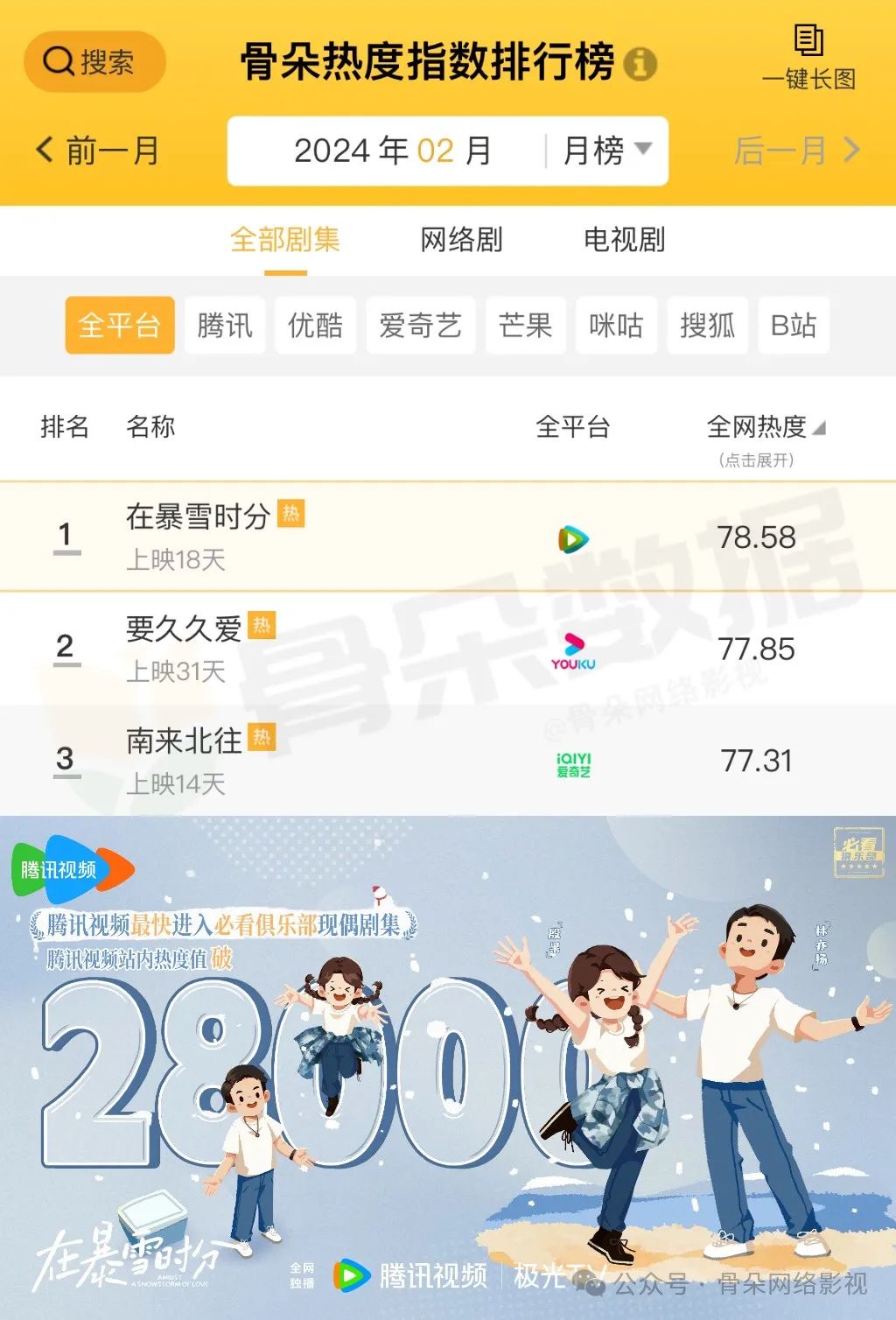Generate a long image with 一键长图

[808, 59]
